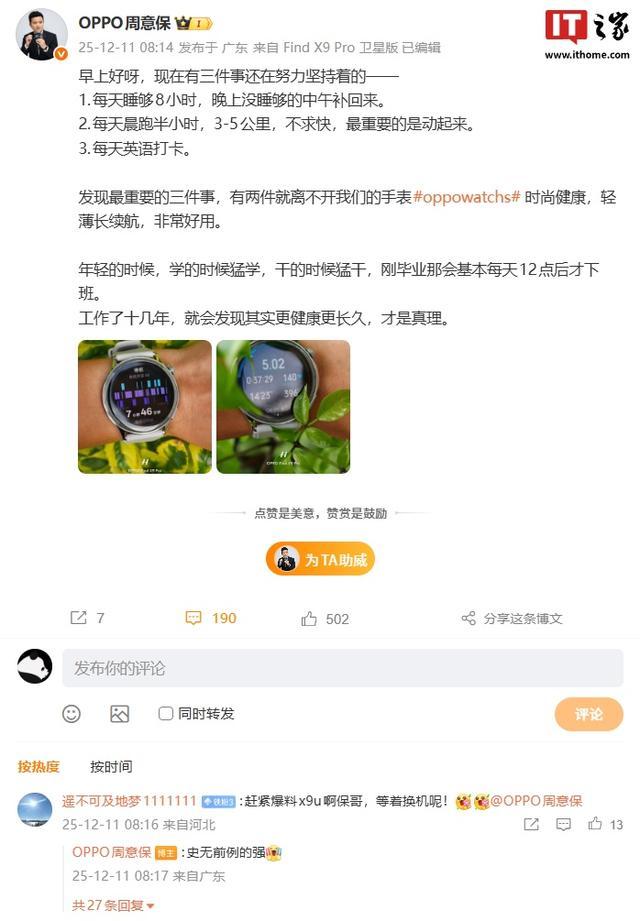Sort comments 按热度
Viewport: 640px width, 921px height.
(x=39, y=767)
